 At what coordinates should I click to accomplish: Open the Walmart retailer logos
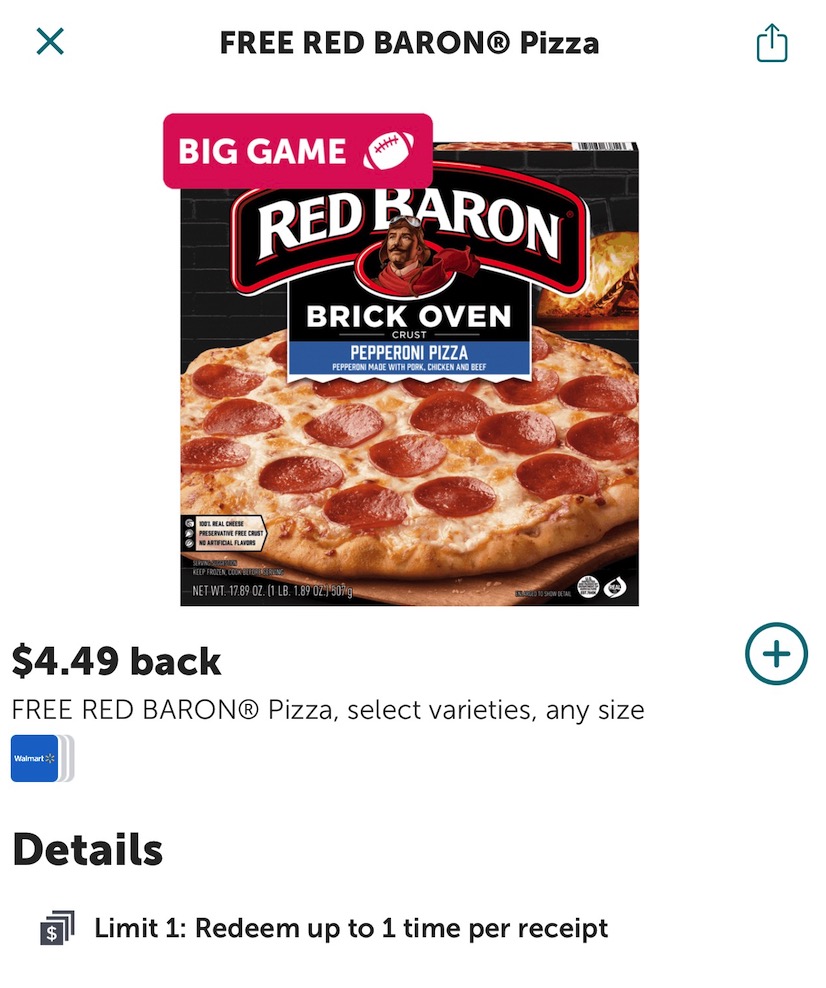click(42, 758)
